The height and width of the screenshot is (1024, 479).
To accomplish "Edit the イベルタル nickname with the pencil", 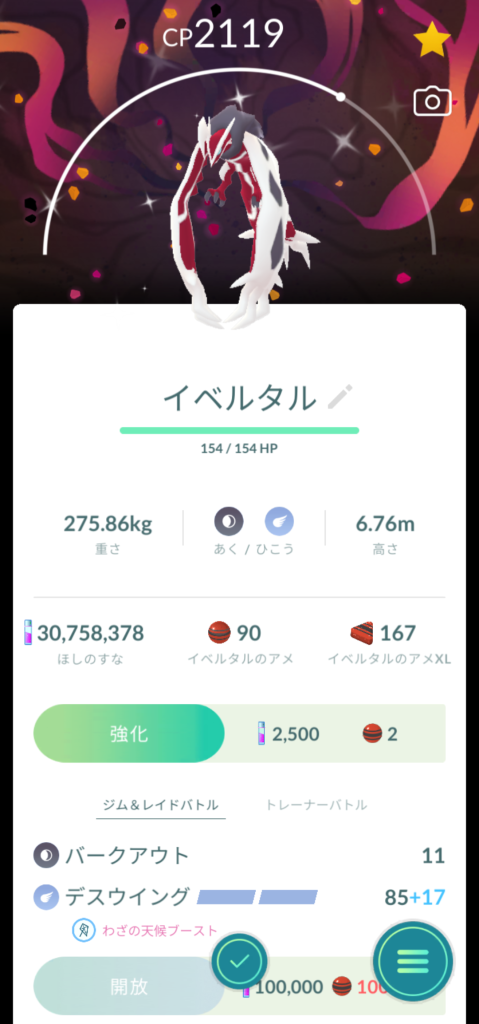I will click(340, 396).
